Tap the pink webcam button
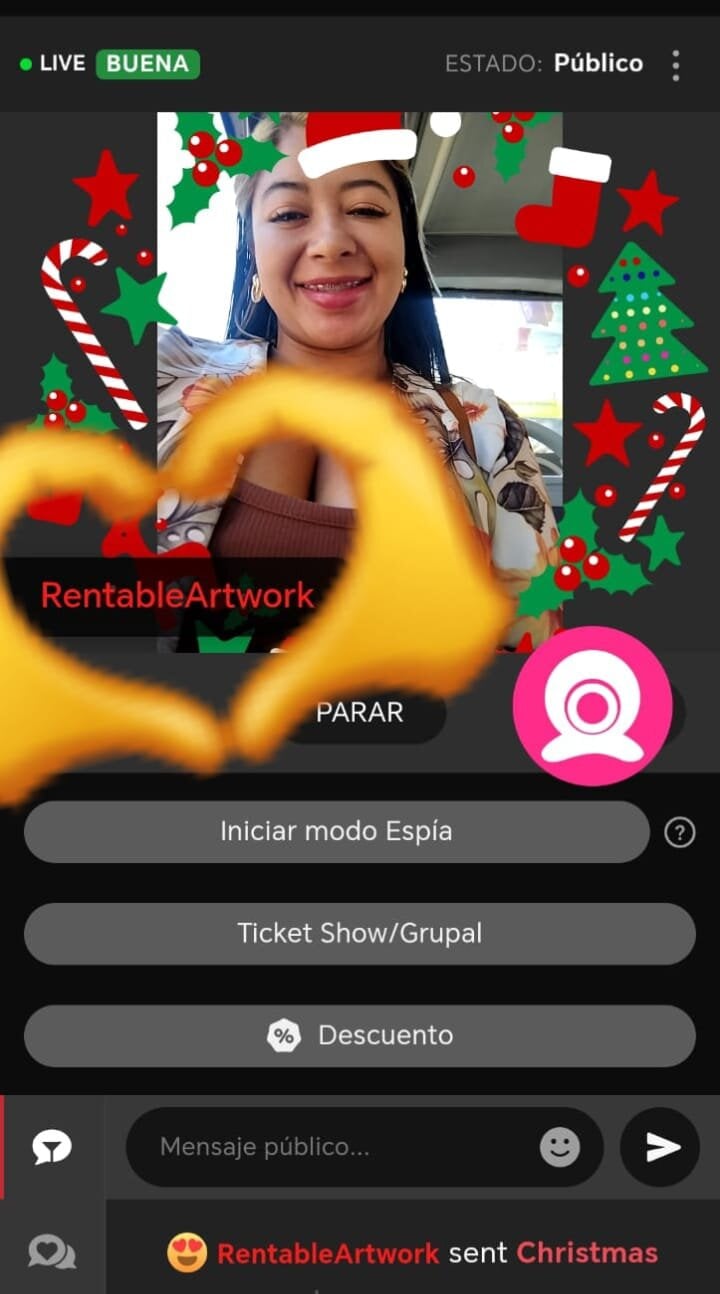This screenshot has width=720, height=1294. (x=592, y=706)
